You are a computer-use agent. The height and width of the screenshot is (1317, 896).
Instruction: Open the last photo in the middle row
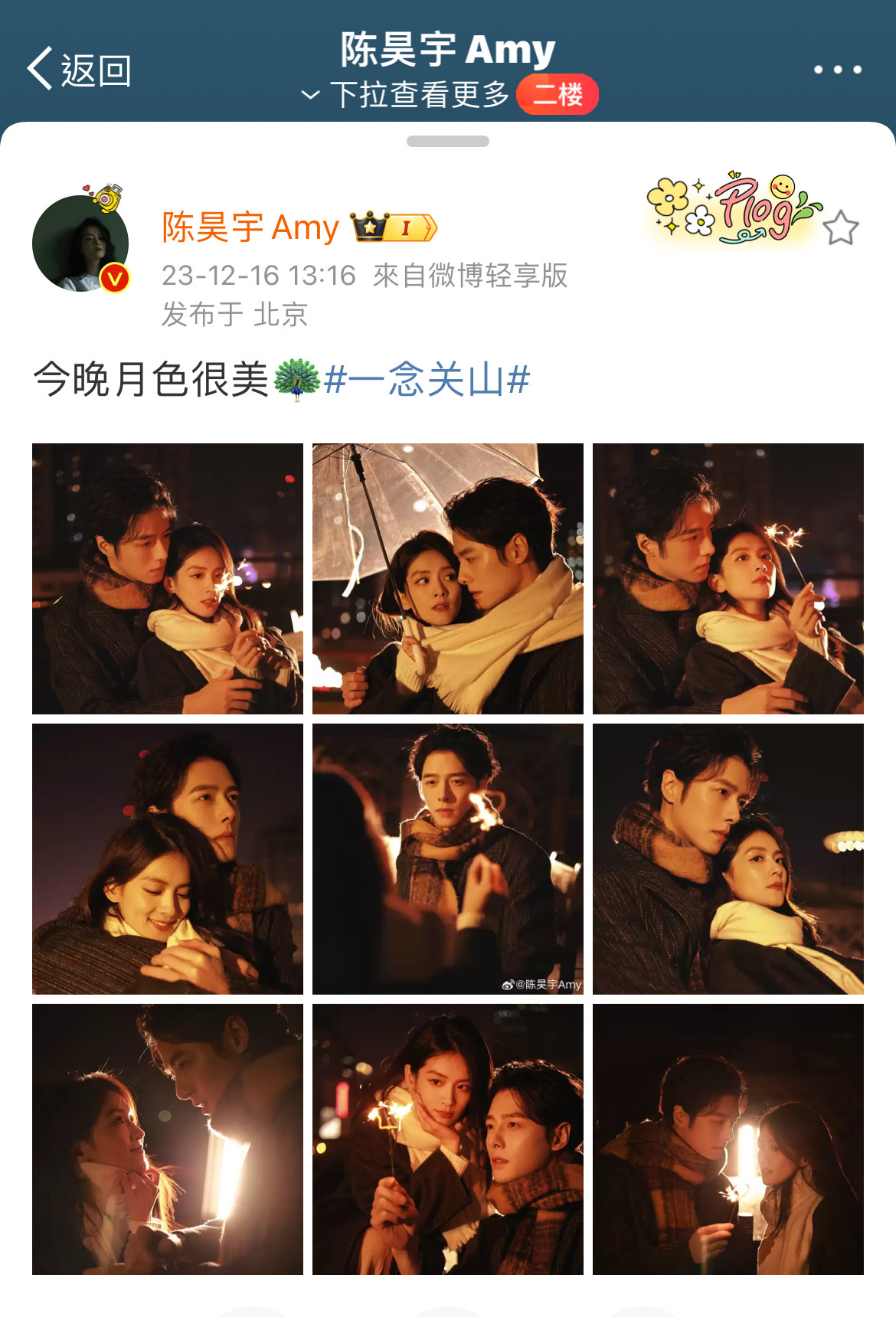[728, 859]
